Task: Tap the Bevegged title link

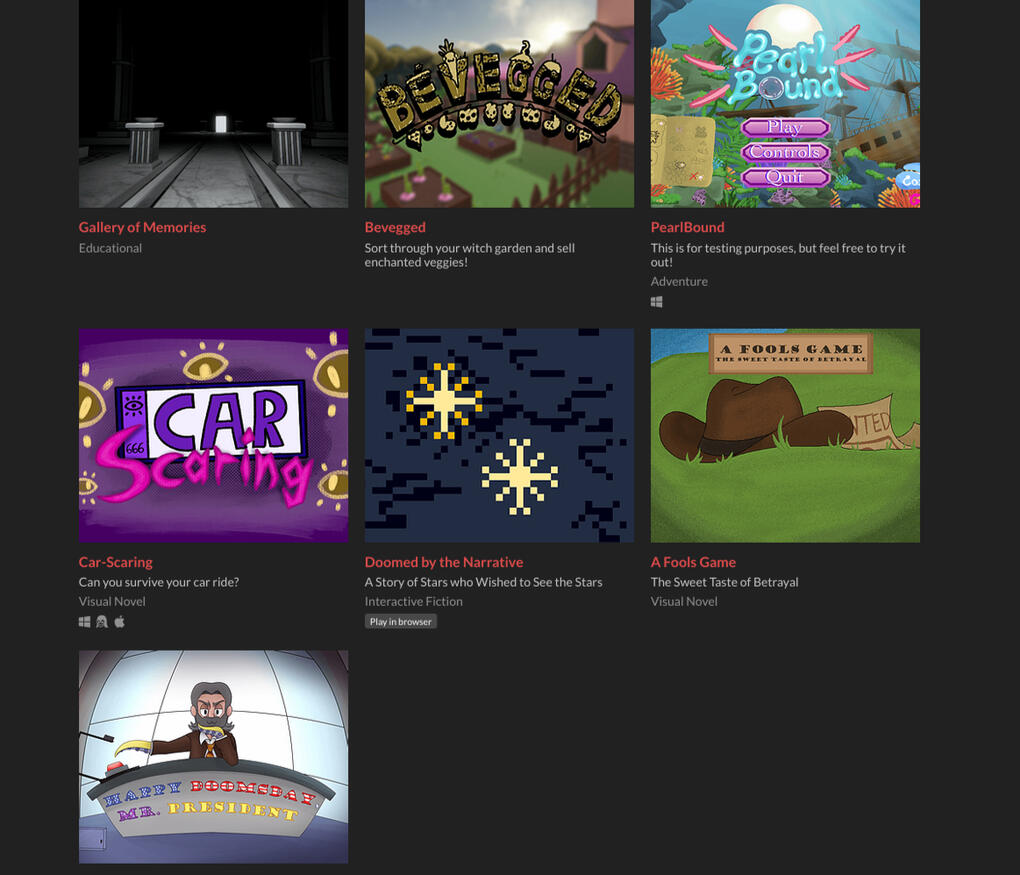Action: tap(395, 227)
